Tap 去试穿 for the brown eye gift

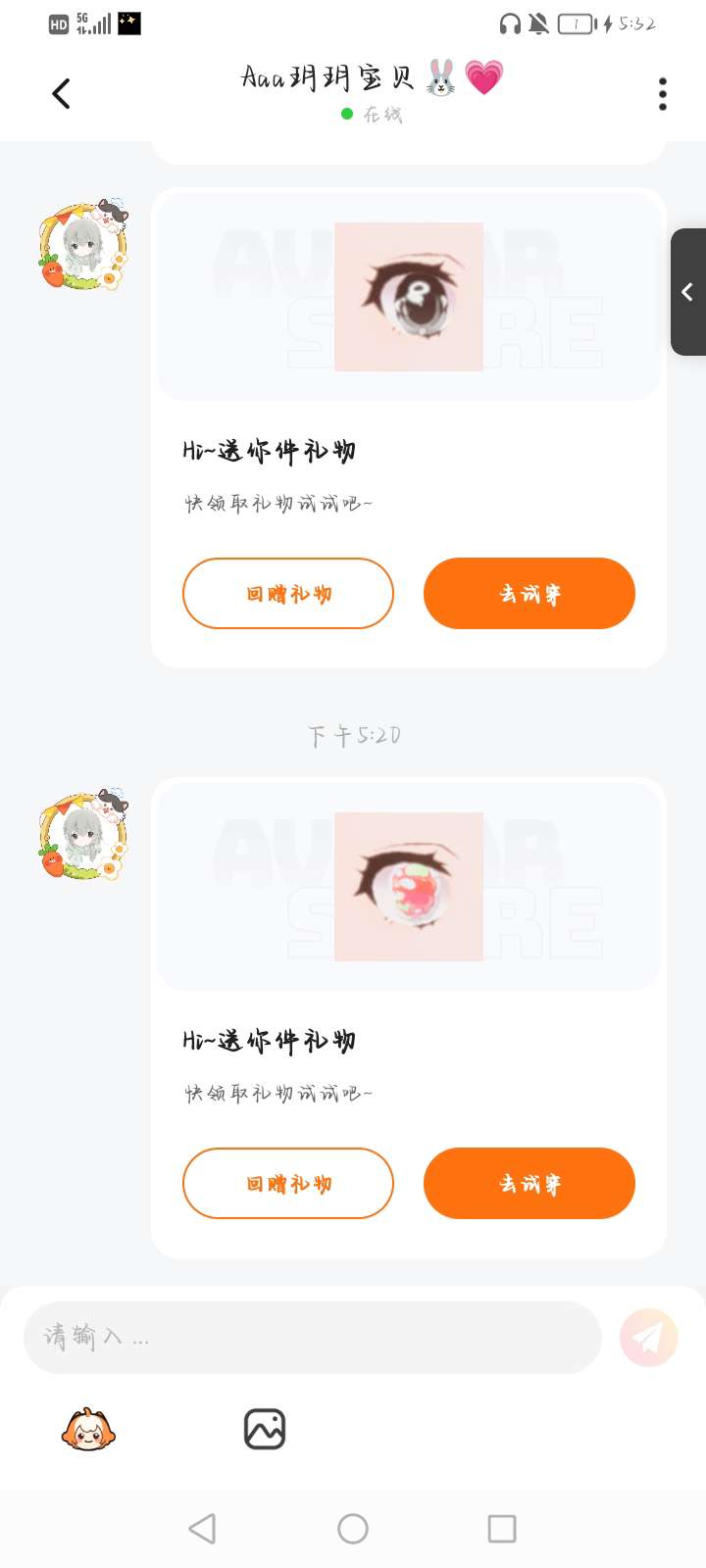[529, 593]
